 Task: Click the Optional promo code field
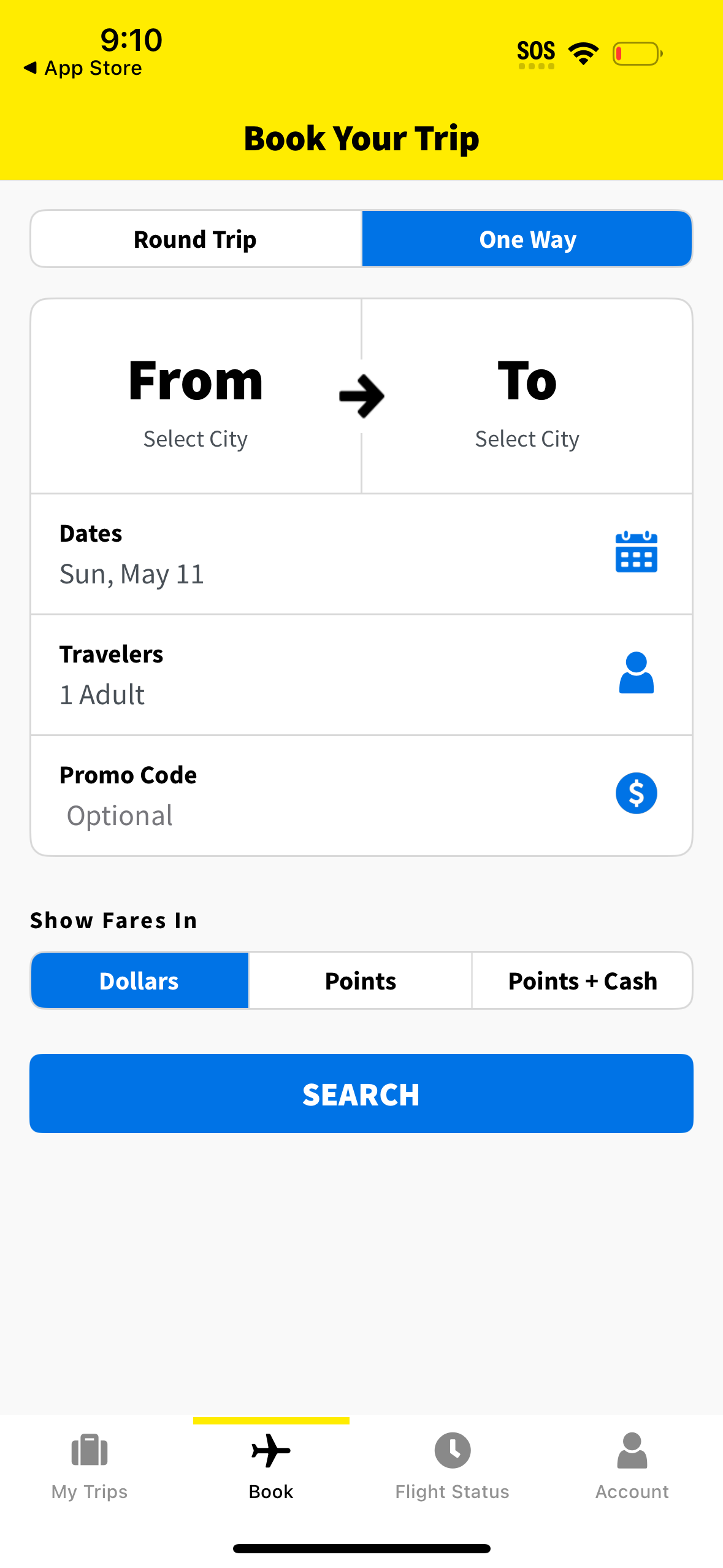click(245, 815)
